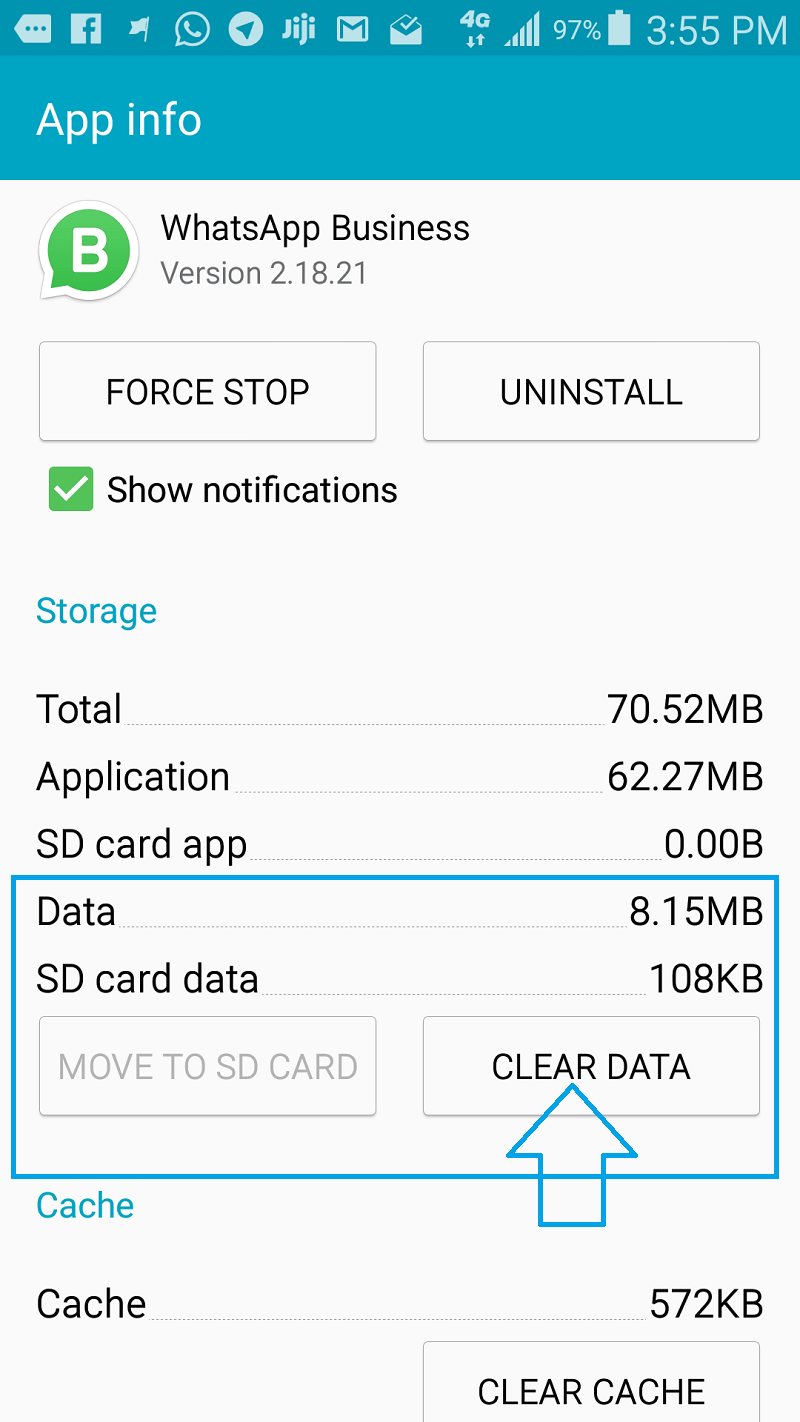Uncheck the Show notifications checkbox

click(x=71, y=490)
